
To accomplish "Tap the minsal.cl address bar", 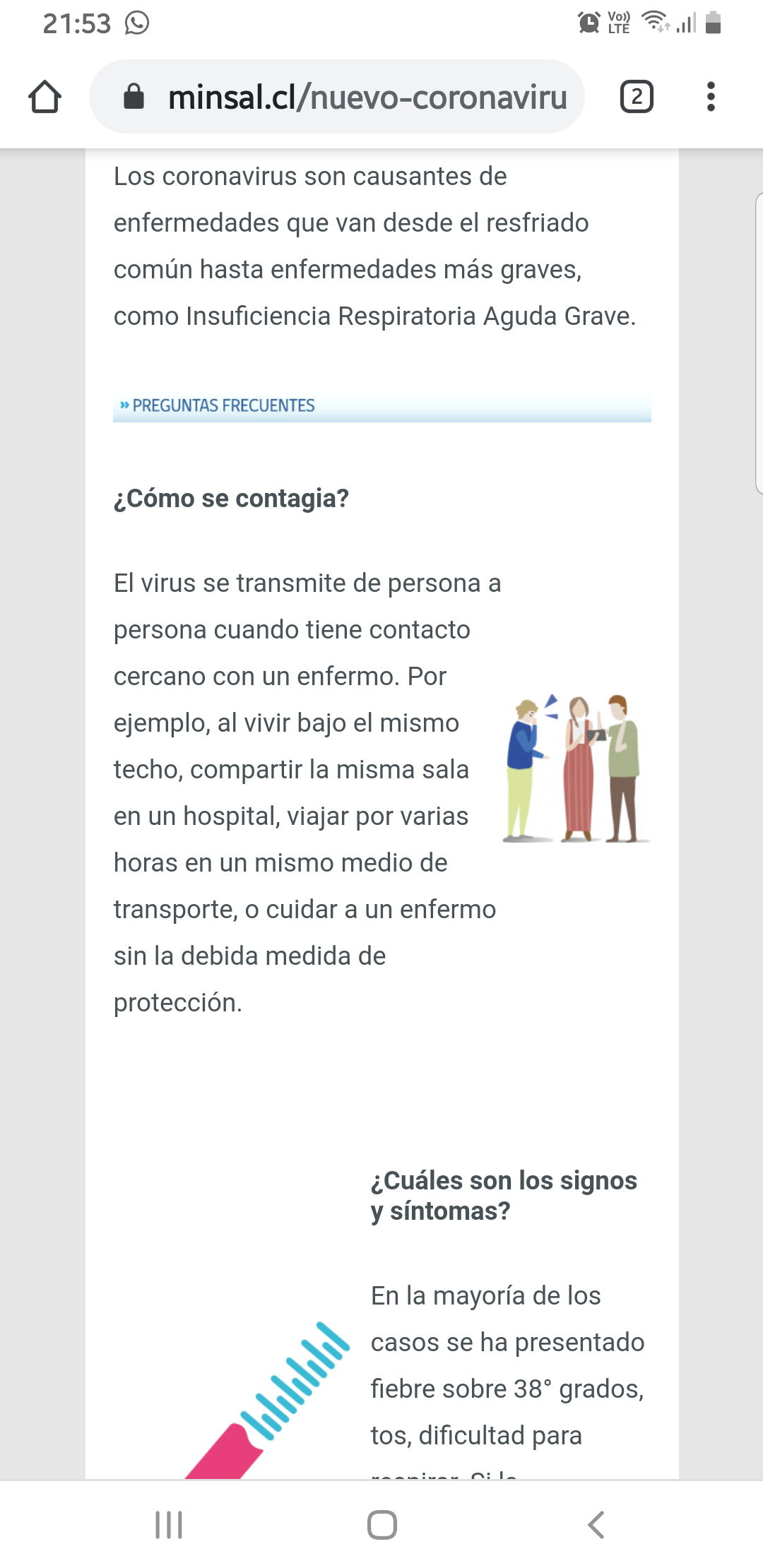I will click(x=337, y=97).
